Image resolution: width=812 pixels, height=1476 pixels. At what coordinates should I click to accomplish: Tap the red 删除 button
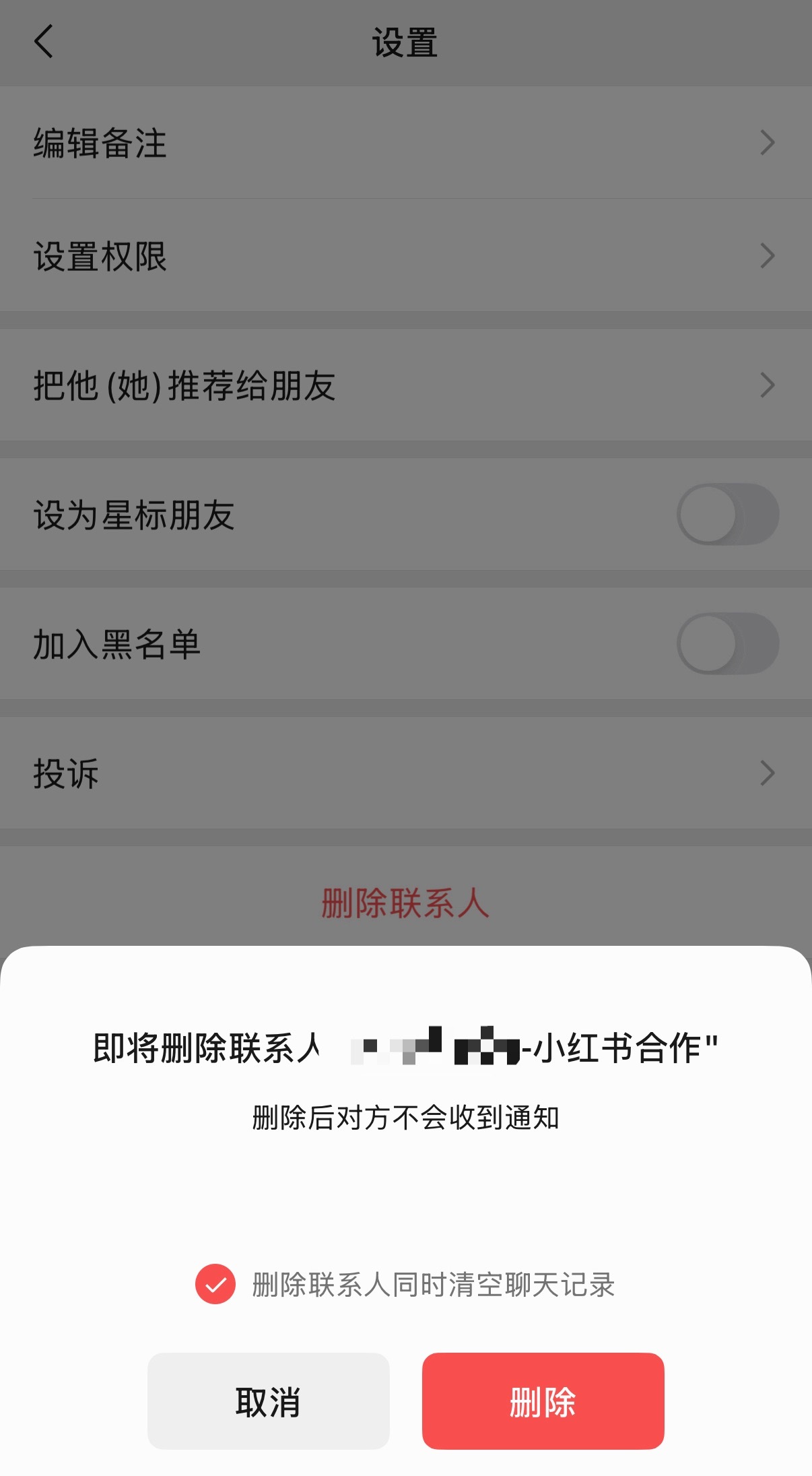[x=542, y=1401]
